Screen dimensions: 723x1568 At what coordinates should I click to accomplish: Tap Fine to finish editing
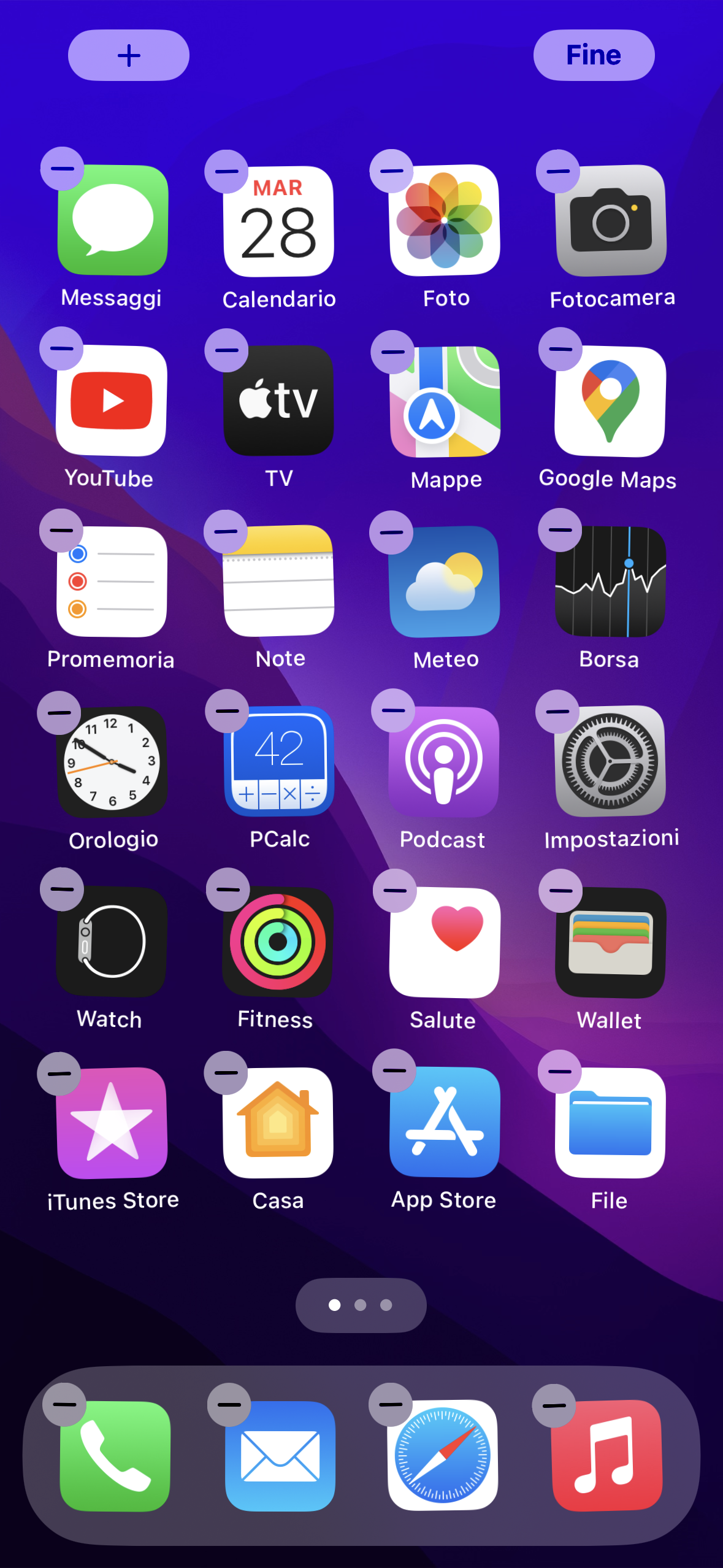pos(593,55)
